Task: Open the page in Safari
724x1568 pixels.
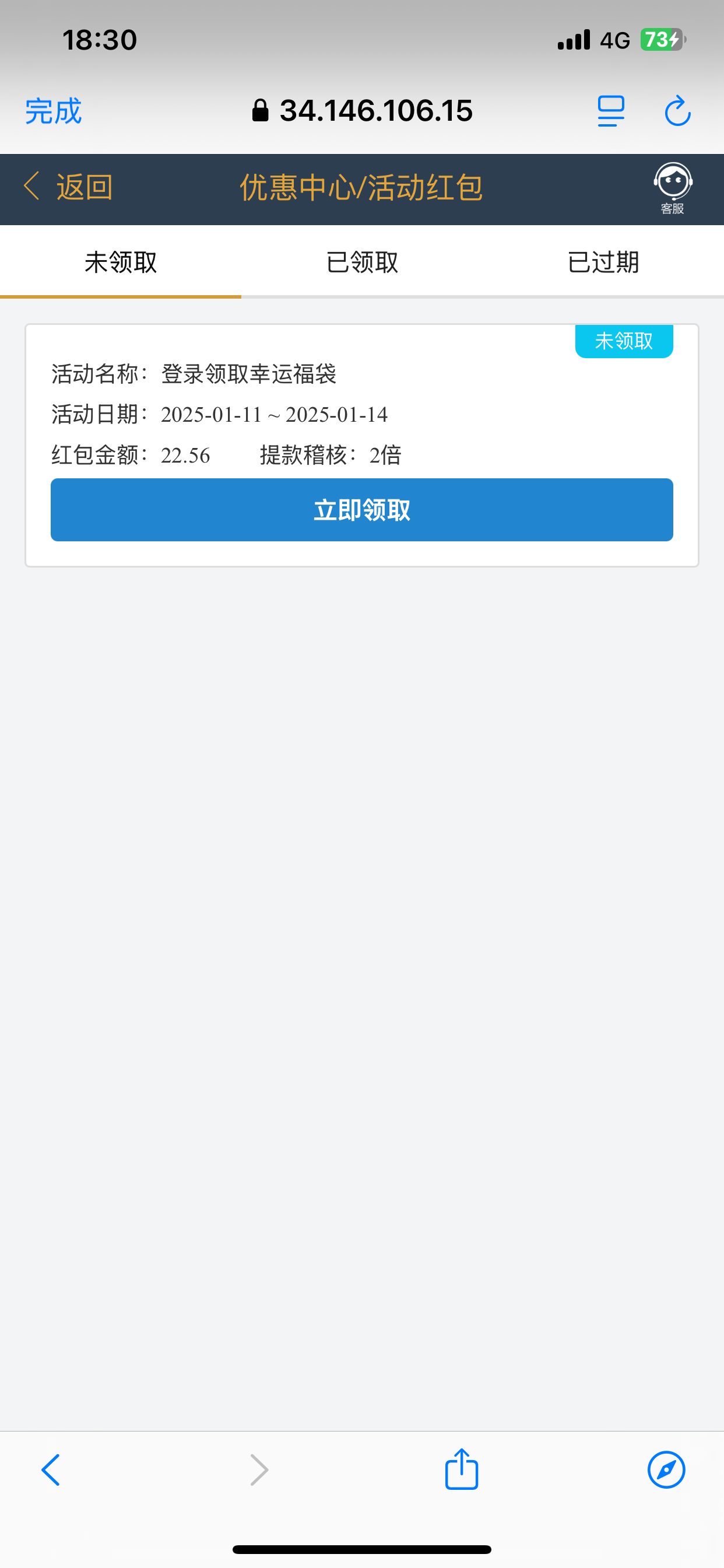Action: (x=666, y=1470)
